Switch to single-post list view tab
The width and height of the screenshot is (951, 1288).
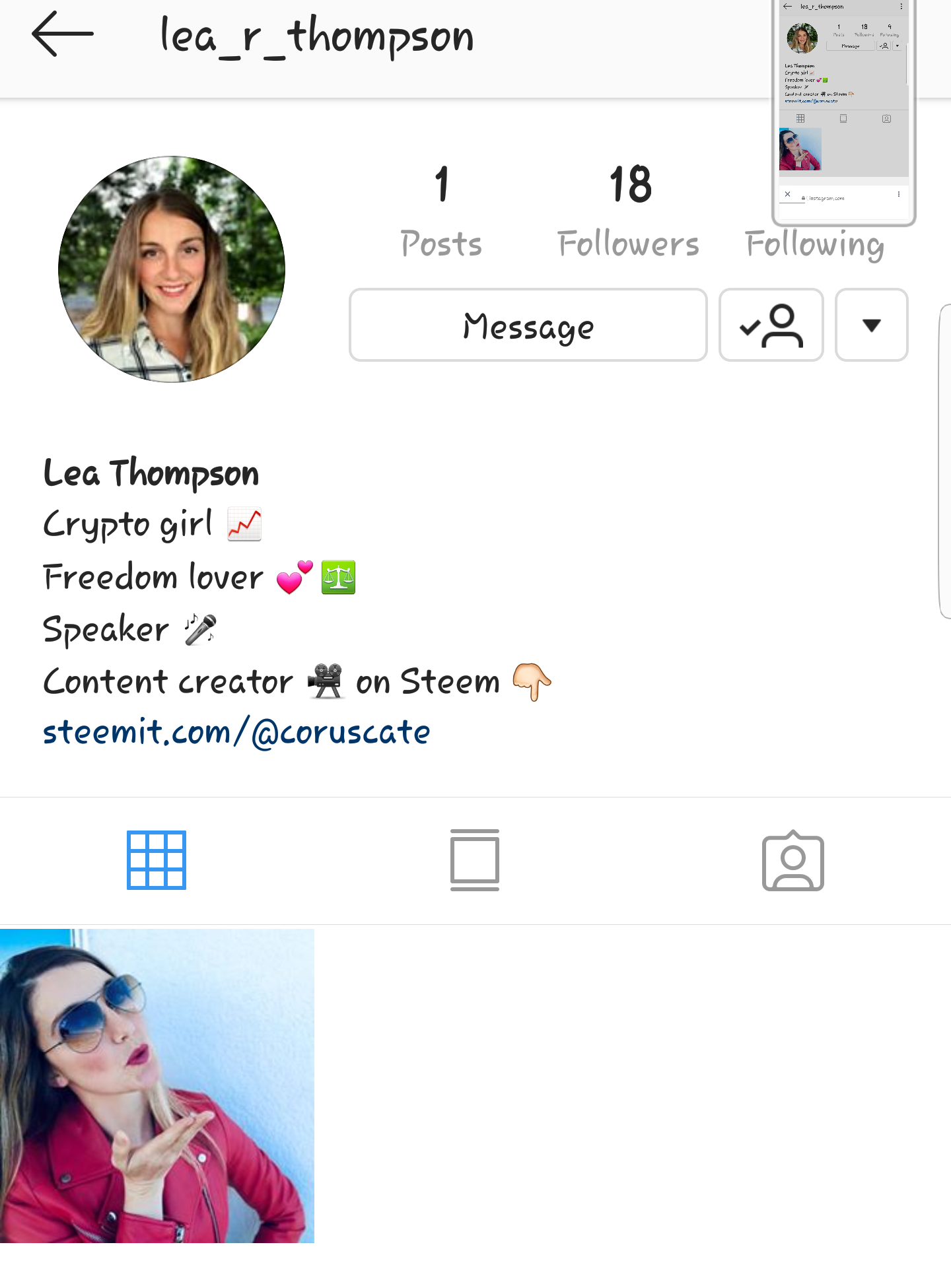tap(474, 860)
